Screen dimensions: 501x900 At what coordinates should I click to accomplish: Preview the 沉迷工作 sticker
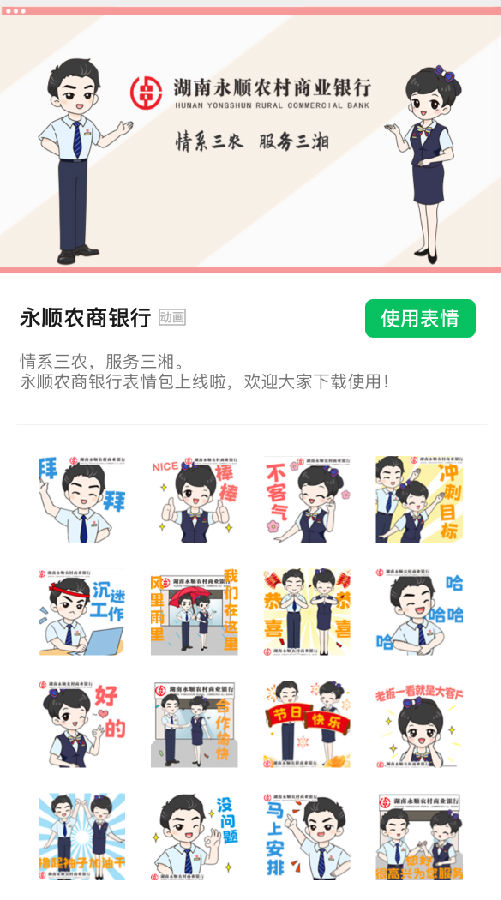[x=81, y=612]
